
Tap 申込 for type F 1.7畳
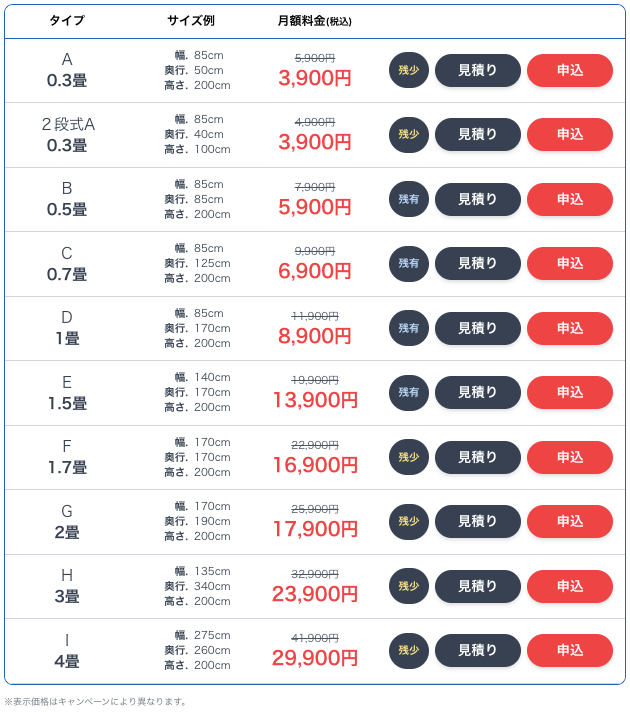[570, 457]
